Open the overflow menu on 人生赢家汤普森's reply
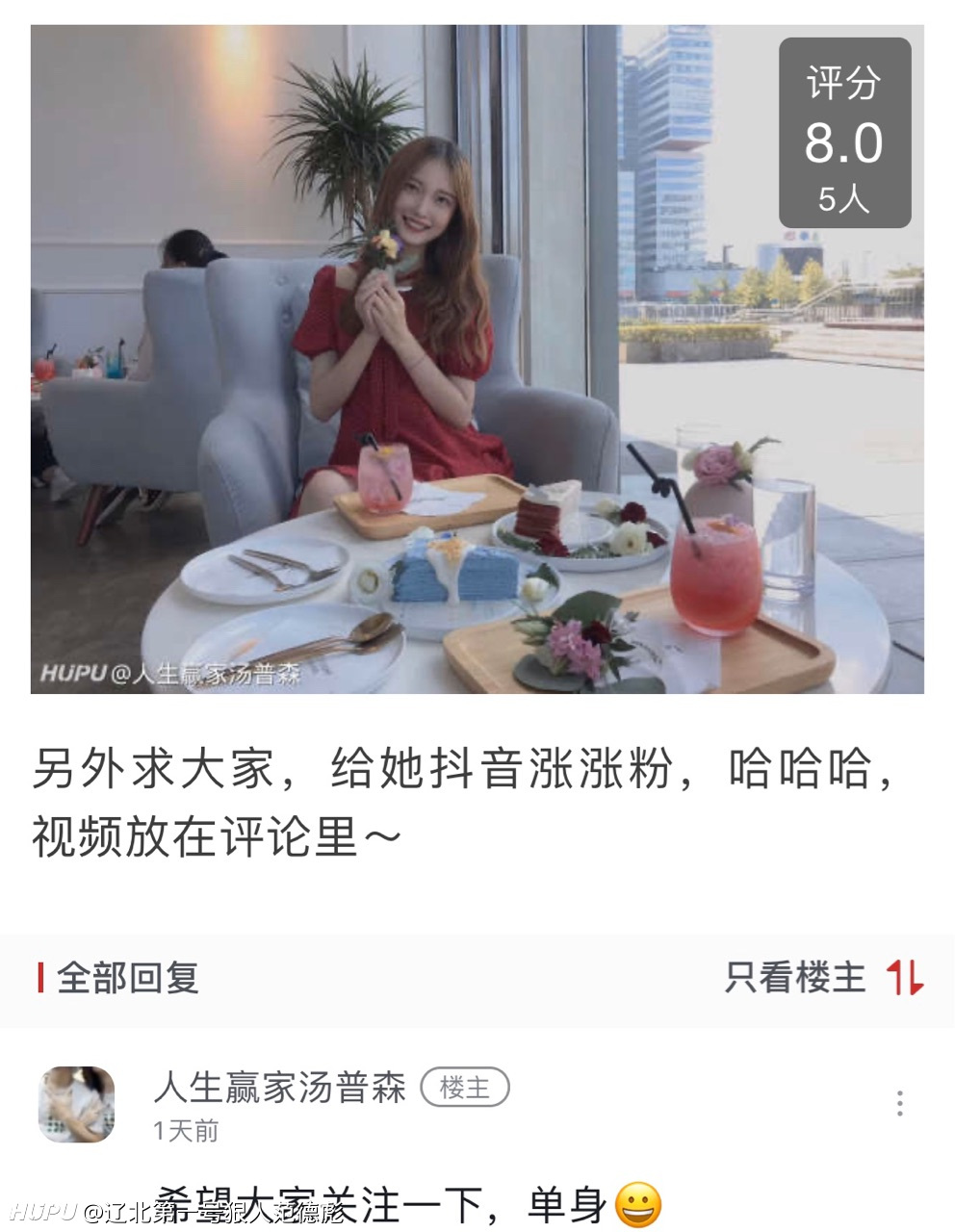Image resolution: width=955 pixels, height=1232 pixels. click(899, 1103)
